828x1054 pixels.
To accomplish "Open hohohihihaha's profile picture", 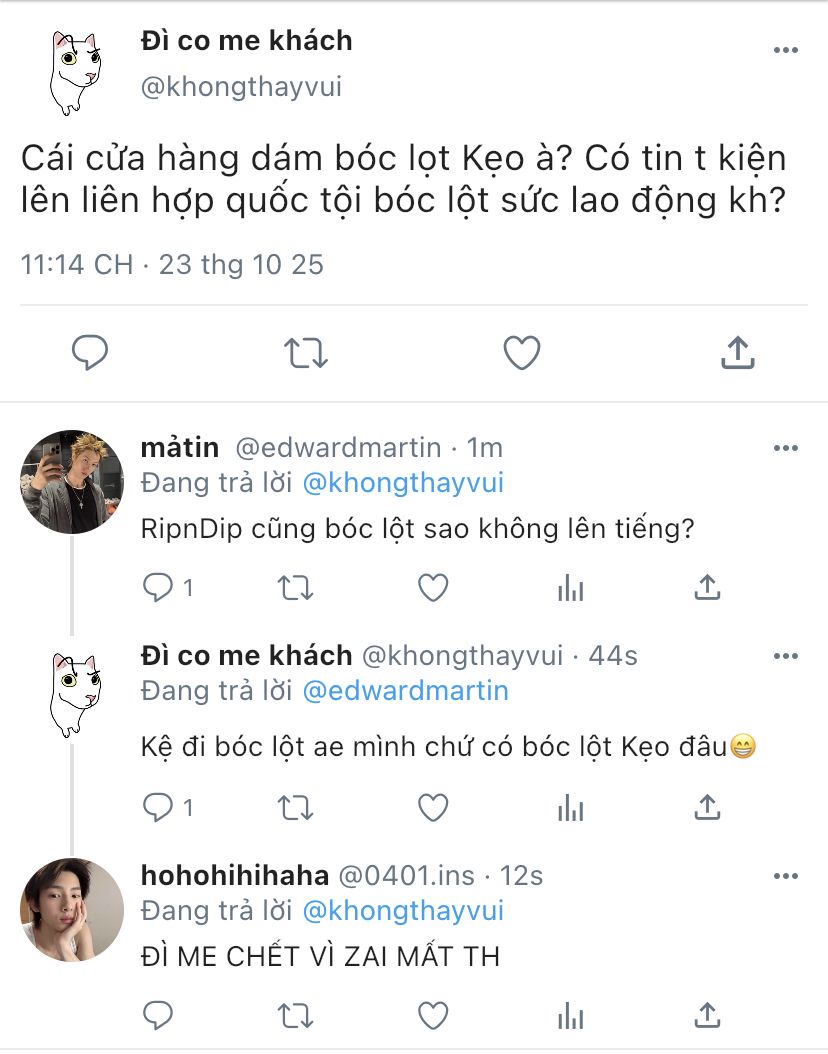I will point(72,910).
